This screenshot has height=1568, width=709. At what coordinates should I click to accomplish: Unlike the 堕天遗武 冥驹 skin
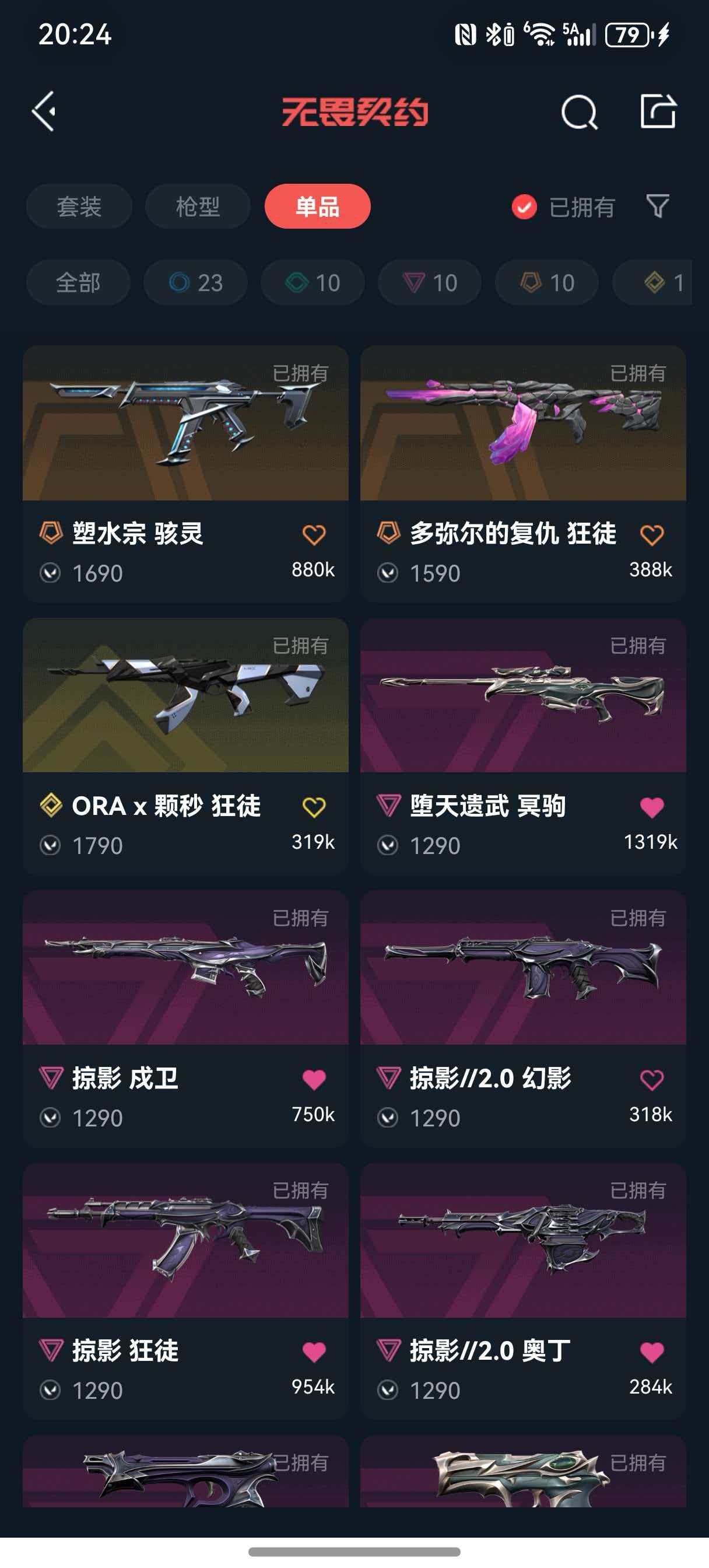[x=652, y=807]
